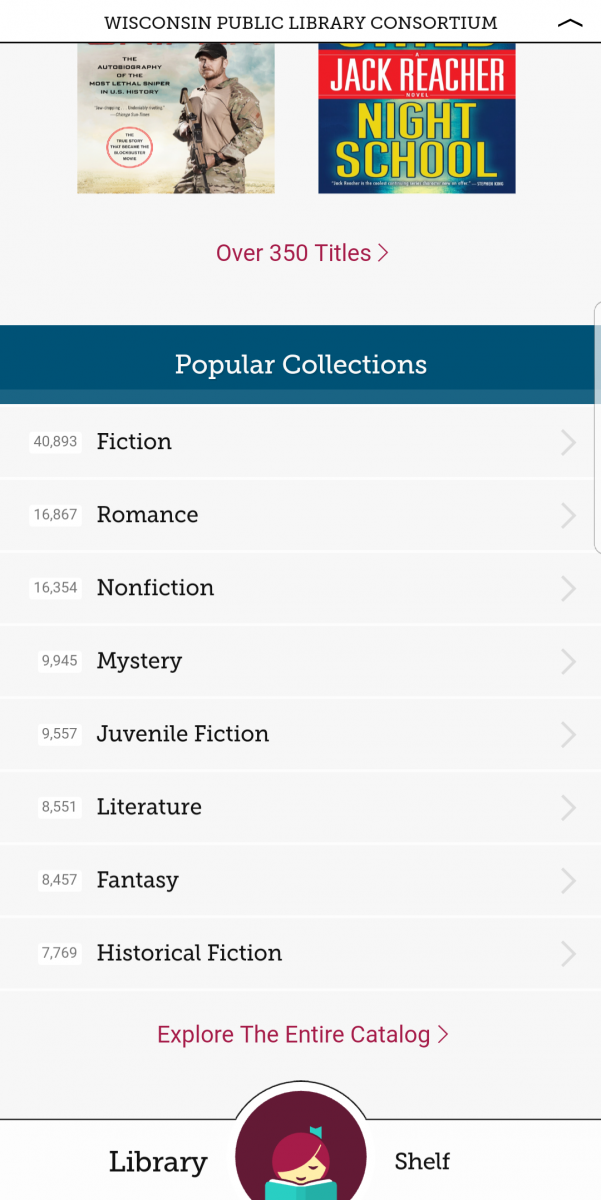Browse the Romance collection
601x1200 pixels.
click(x=300, y=514)
